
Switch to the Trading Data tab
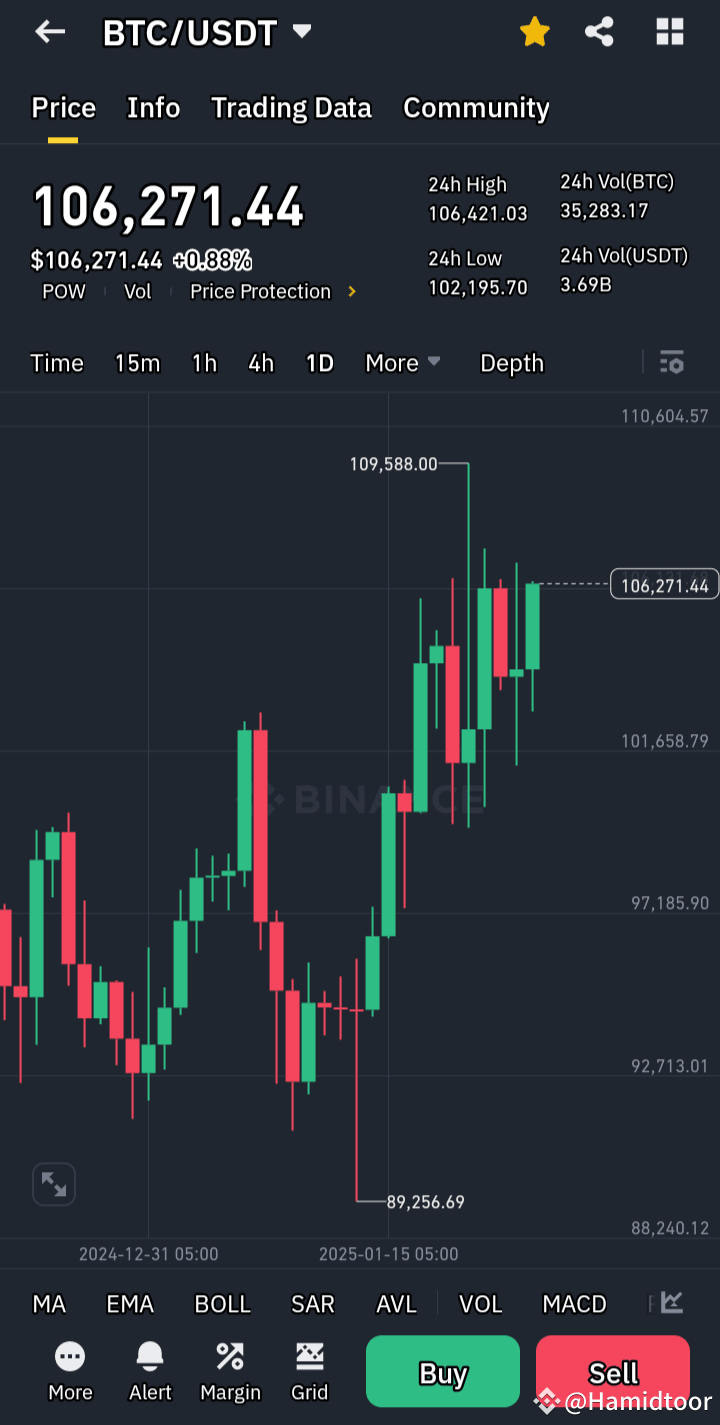291,108
